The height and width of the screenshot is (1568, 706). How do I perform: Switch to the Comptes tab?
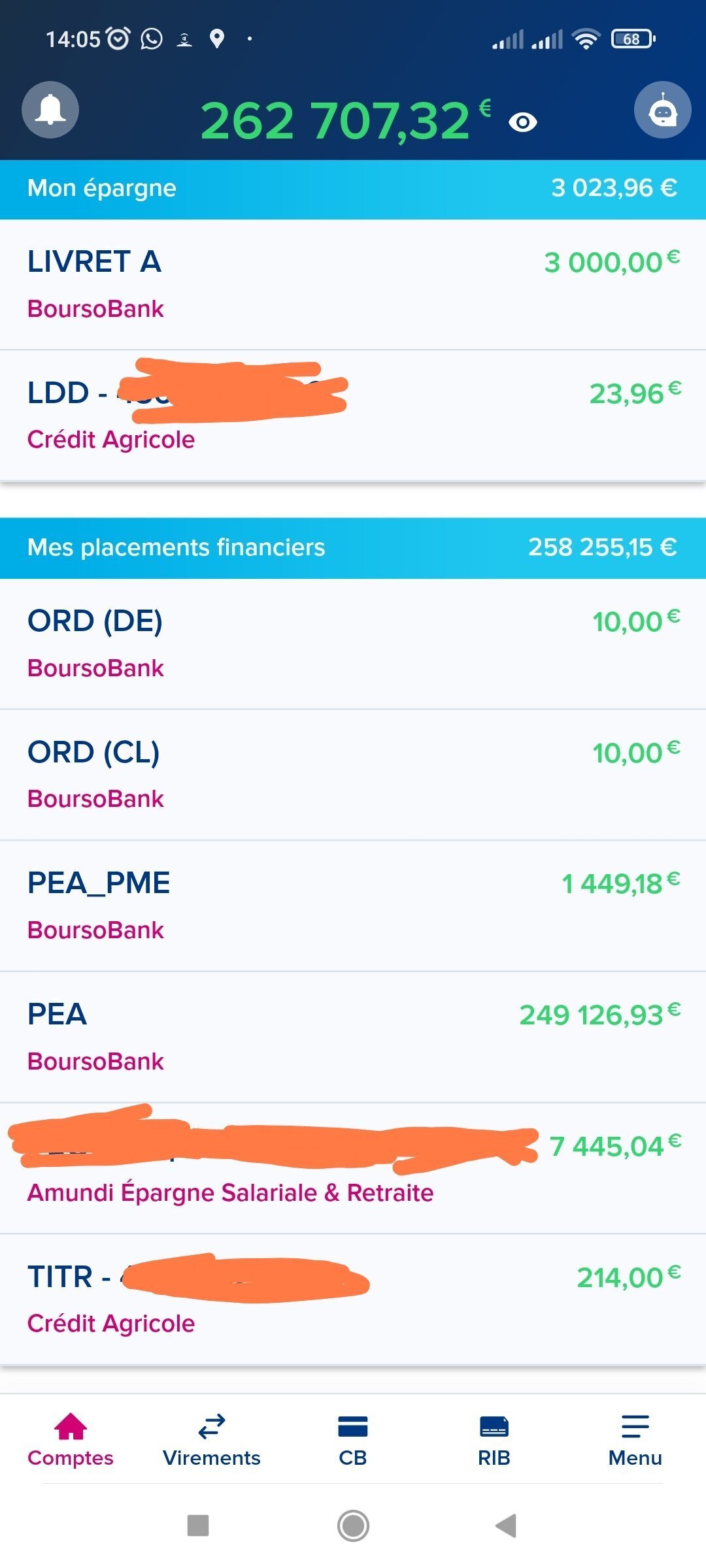(71, 1441)
